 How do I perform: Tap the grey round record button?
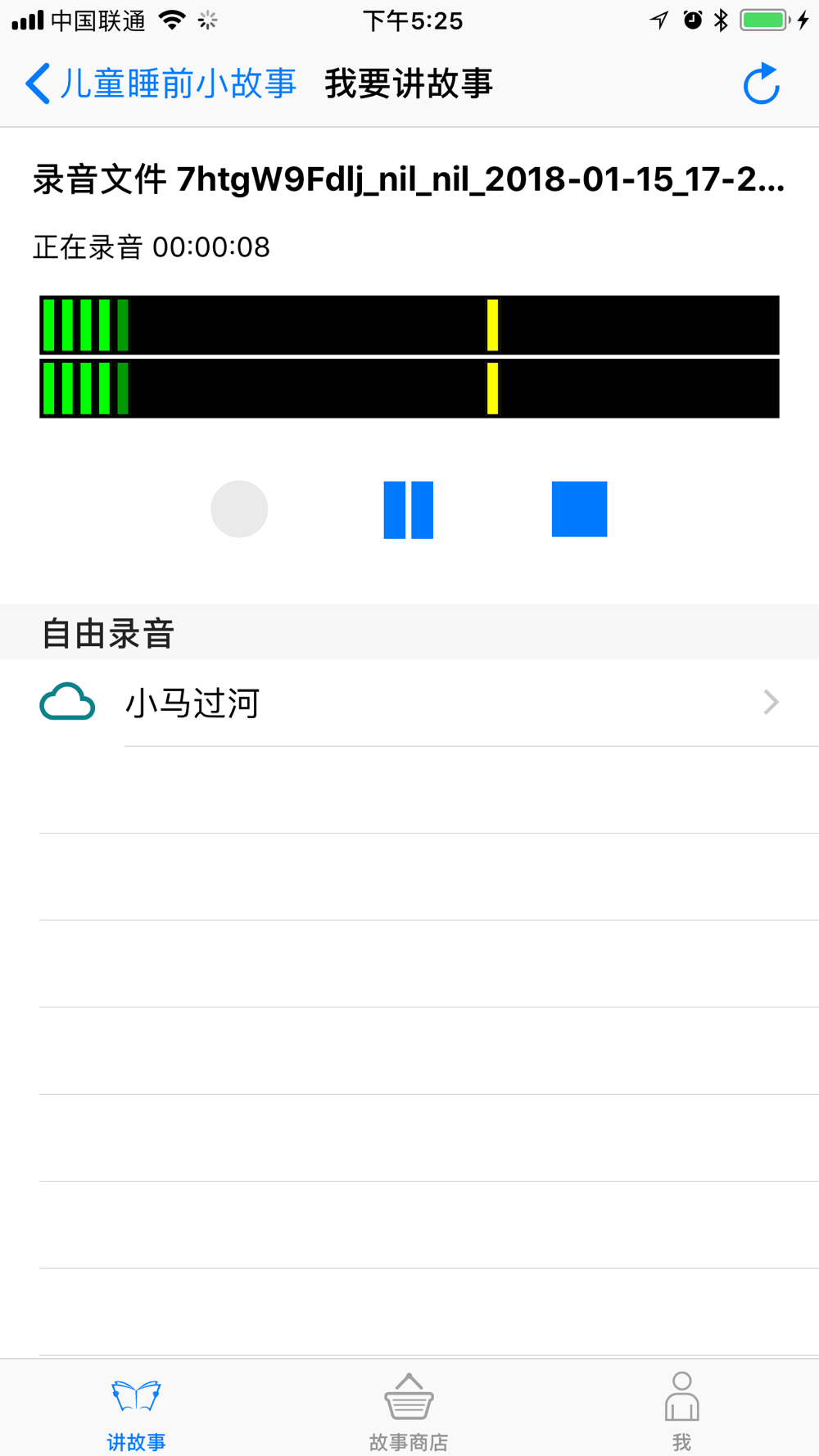coord(239,509)
